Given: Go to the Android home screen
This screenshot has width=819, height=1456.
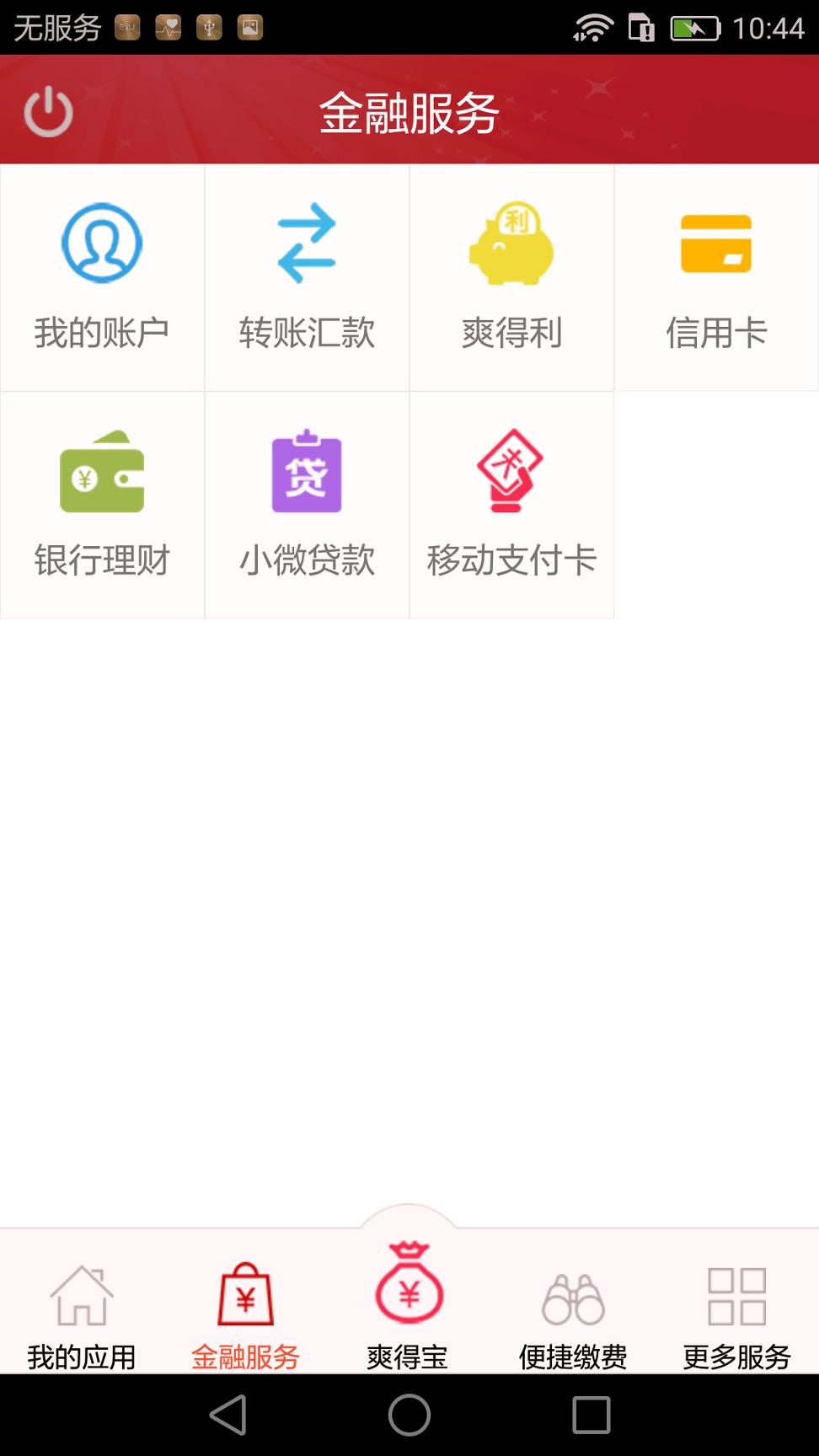Looking at the screenshot, I should (409, 1415).
